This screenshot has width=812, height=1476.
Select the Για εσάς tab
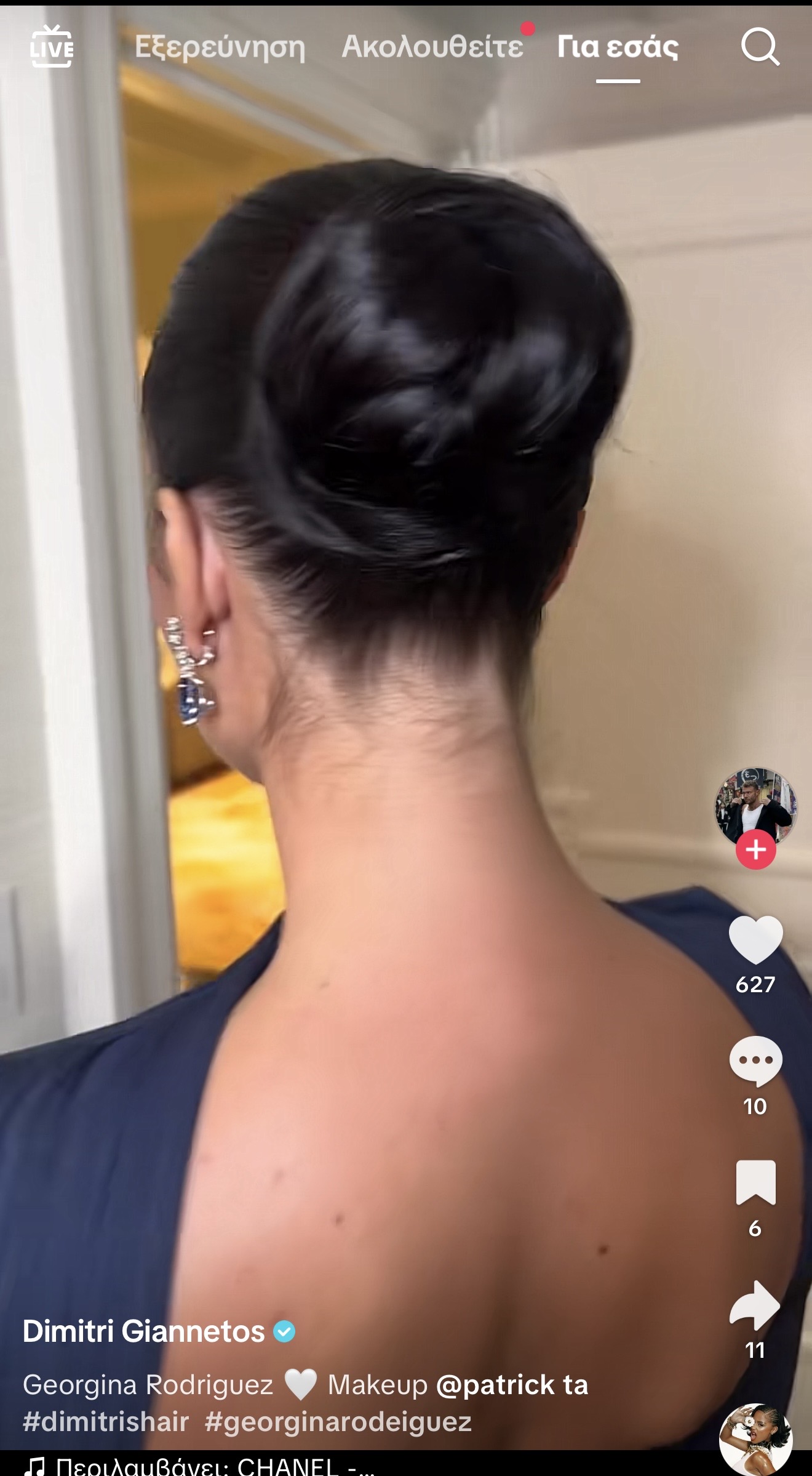click(x=618, y=47)
